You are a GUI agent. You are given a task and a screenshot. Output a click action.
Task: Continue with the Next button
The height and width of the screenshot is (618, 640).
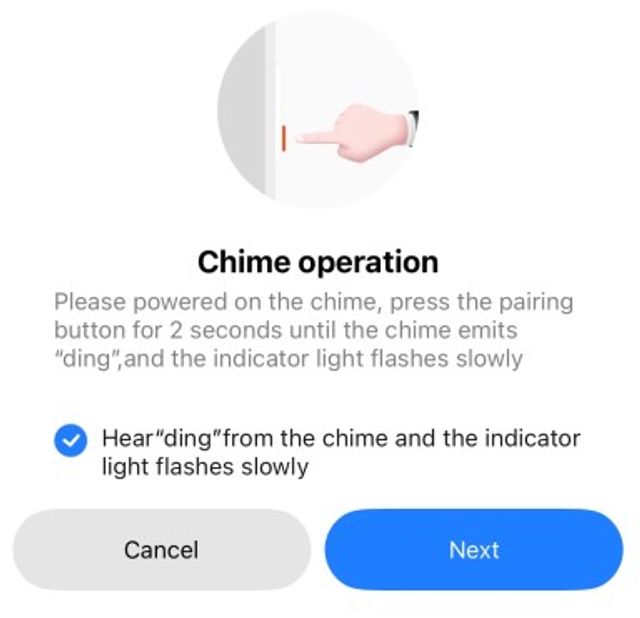pyautogui.click(x=474, y=549)
